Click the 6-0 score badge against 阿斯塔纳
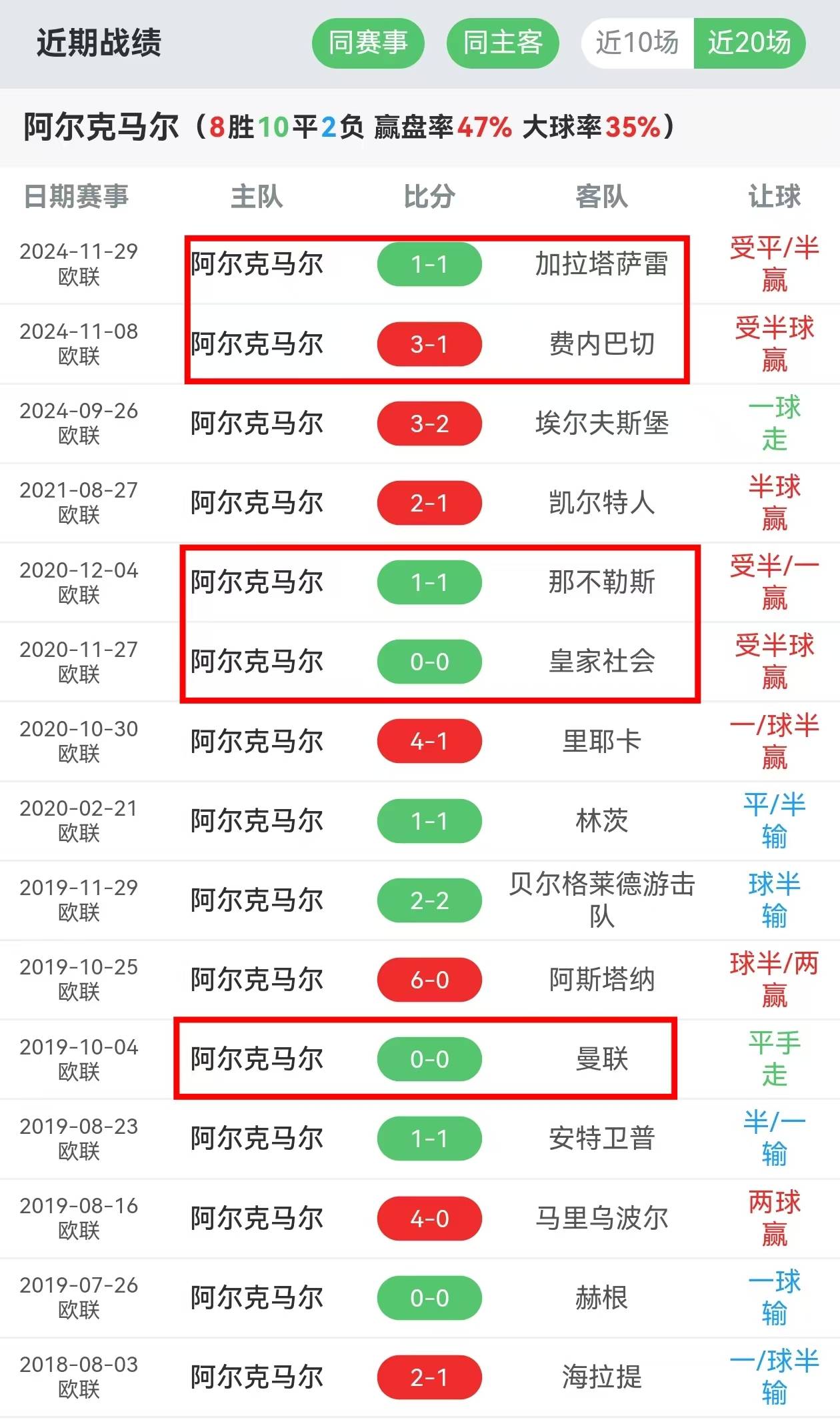This screenshot has height=1426, width=840. (x=430, y=979)
